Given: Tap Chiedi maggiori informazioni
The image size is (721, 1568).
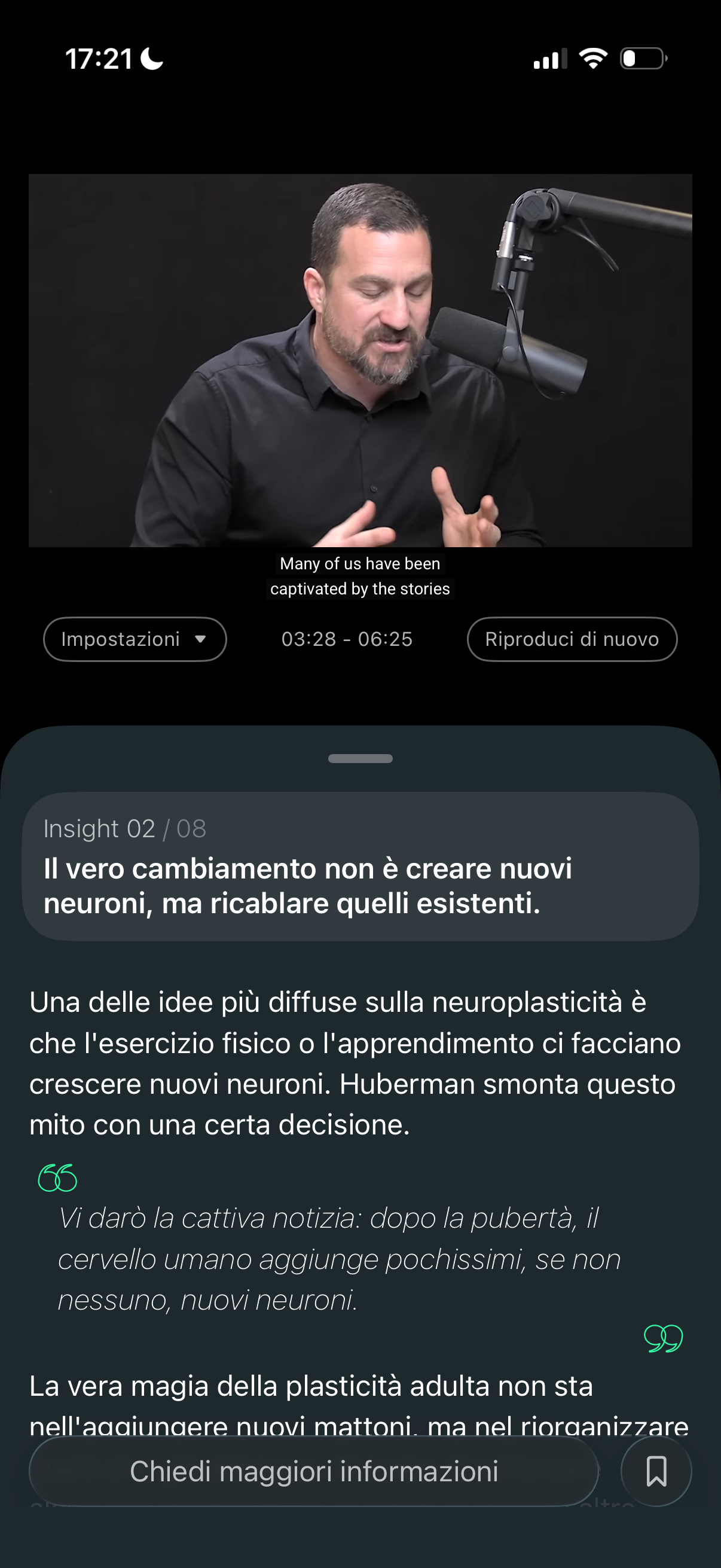Looking at the screenshot, I should pyautogui.click(x=314, y=1471).
